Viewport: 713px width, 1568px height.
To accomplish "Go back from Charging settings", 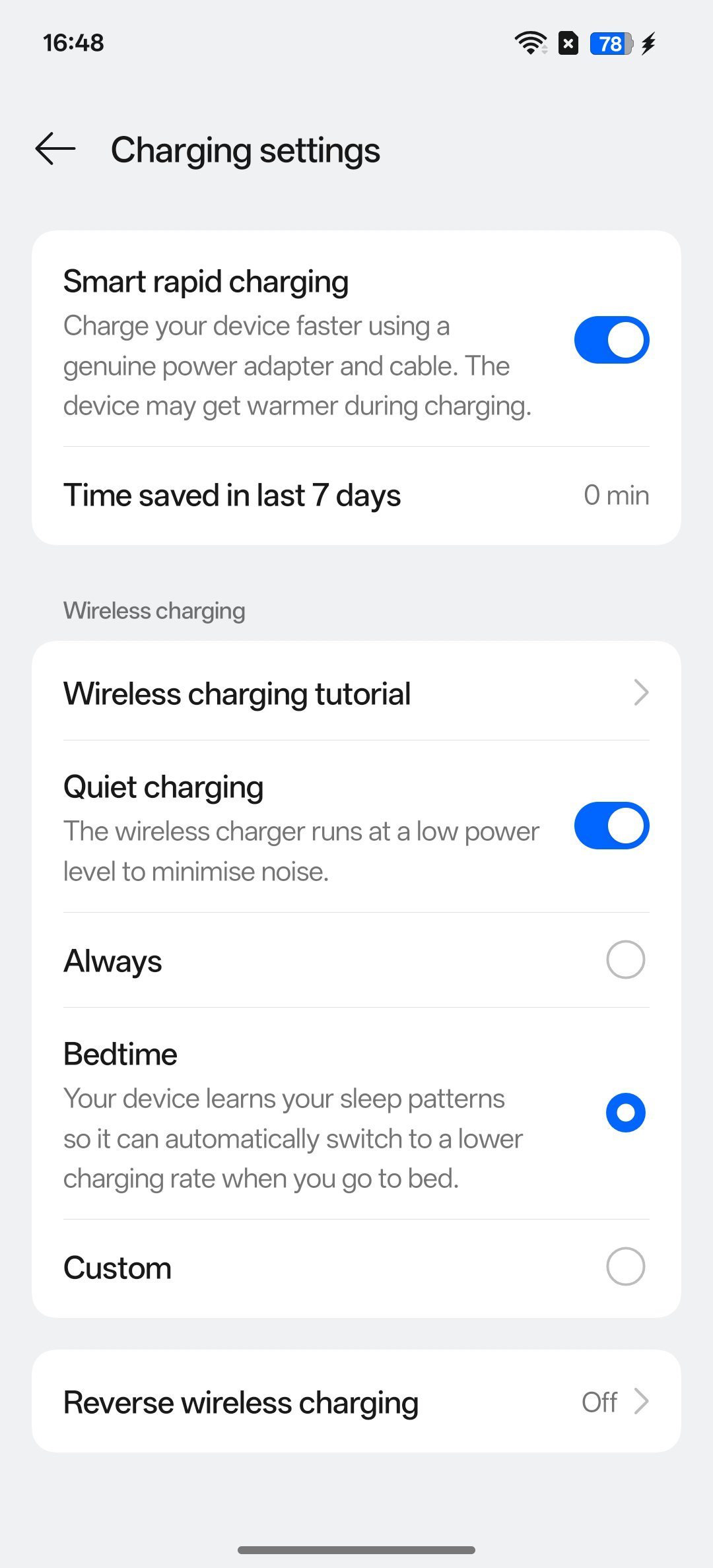I will [55, 148].
